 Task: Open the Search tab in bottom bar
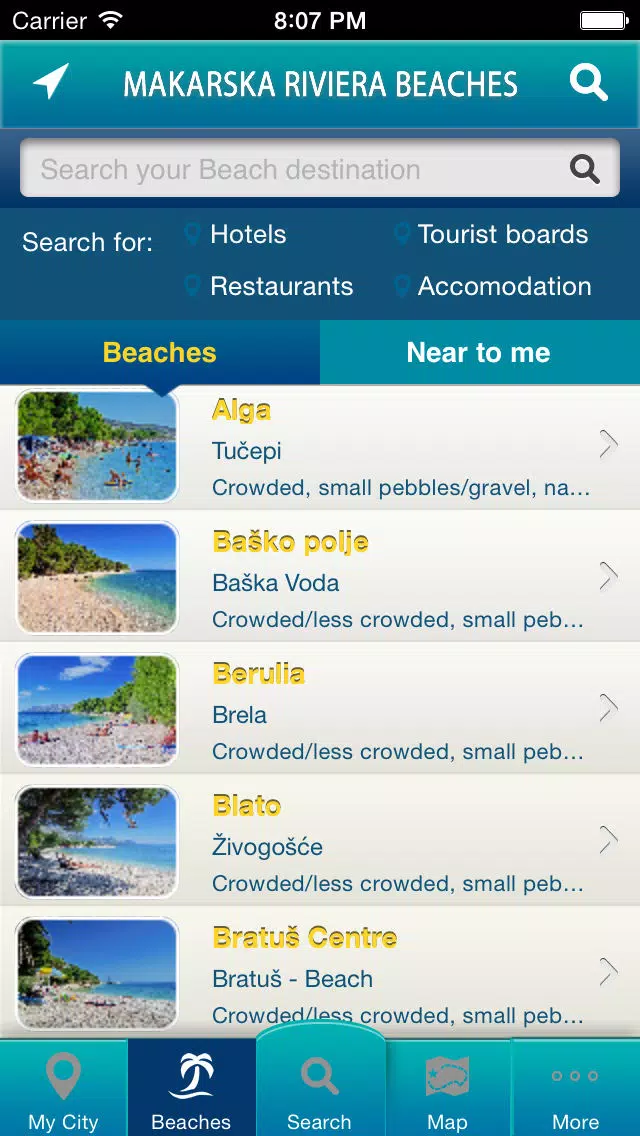(x=320, y=1090)
